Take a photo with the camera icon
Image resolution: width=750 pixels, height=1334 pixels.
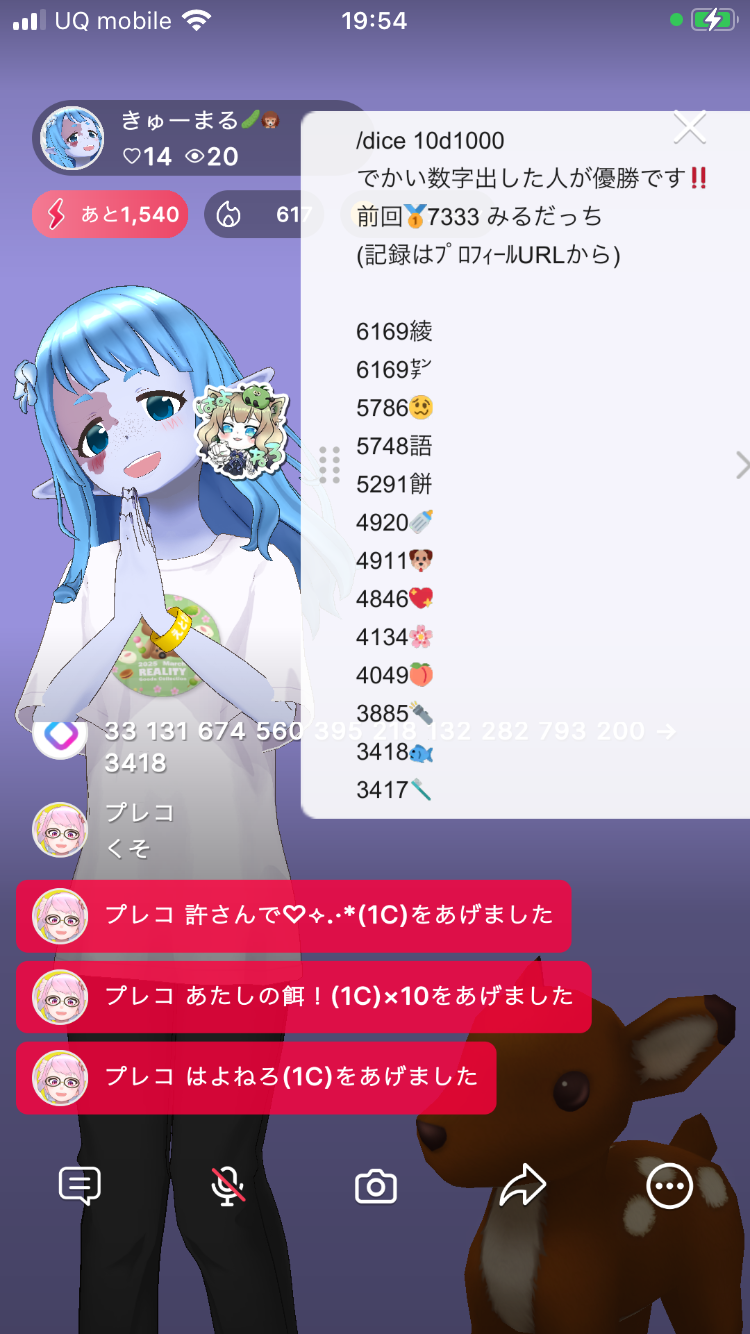tap(376, 1187)
